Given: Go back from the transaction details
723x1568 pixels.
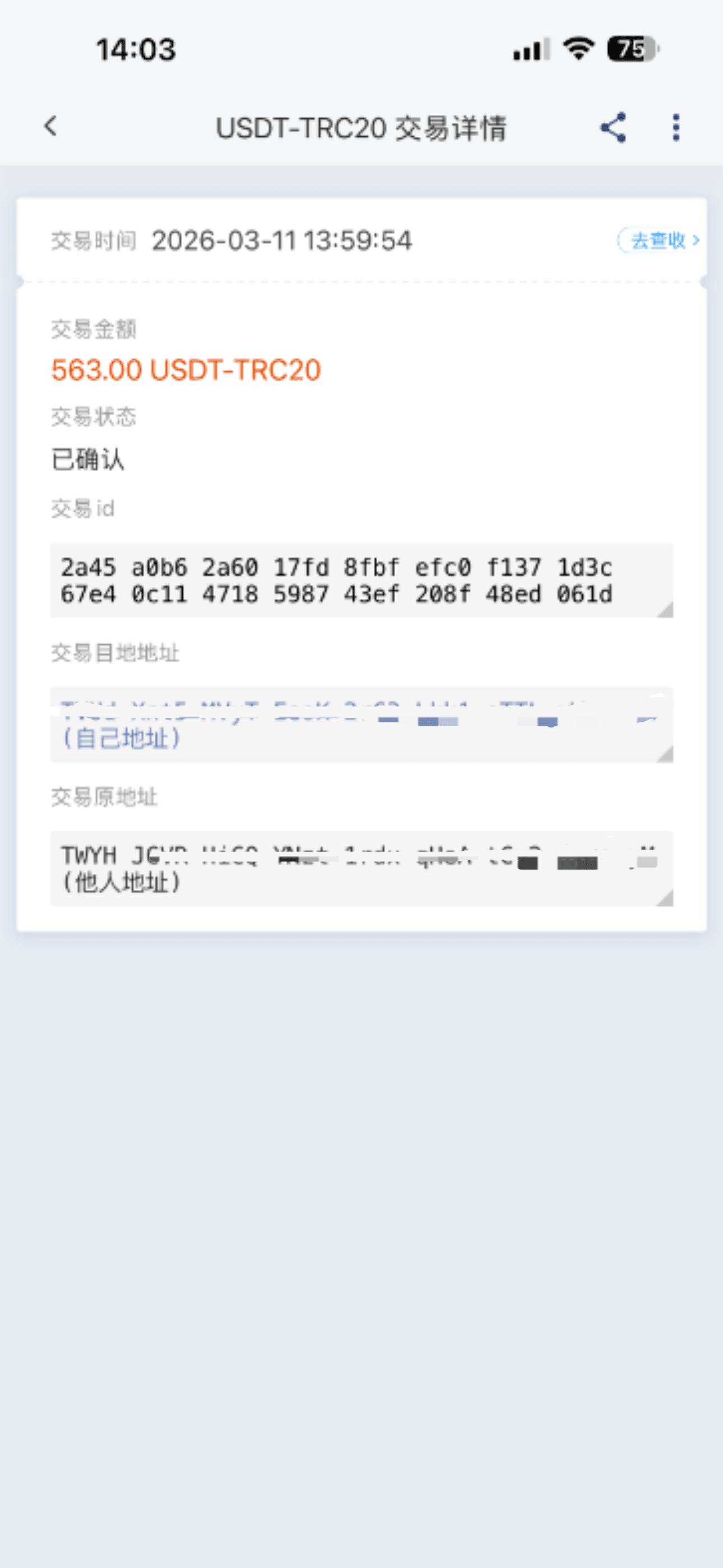Looking at the screenshot, I should (x=51, y=127).
